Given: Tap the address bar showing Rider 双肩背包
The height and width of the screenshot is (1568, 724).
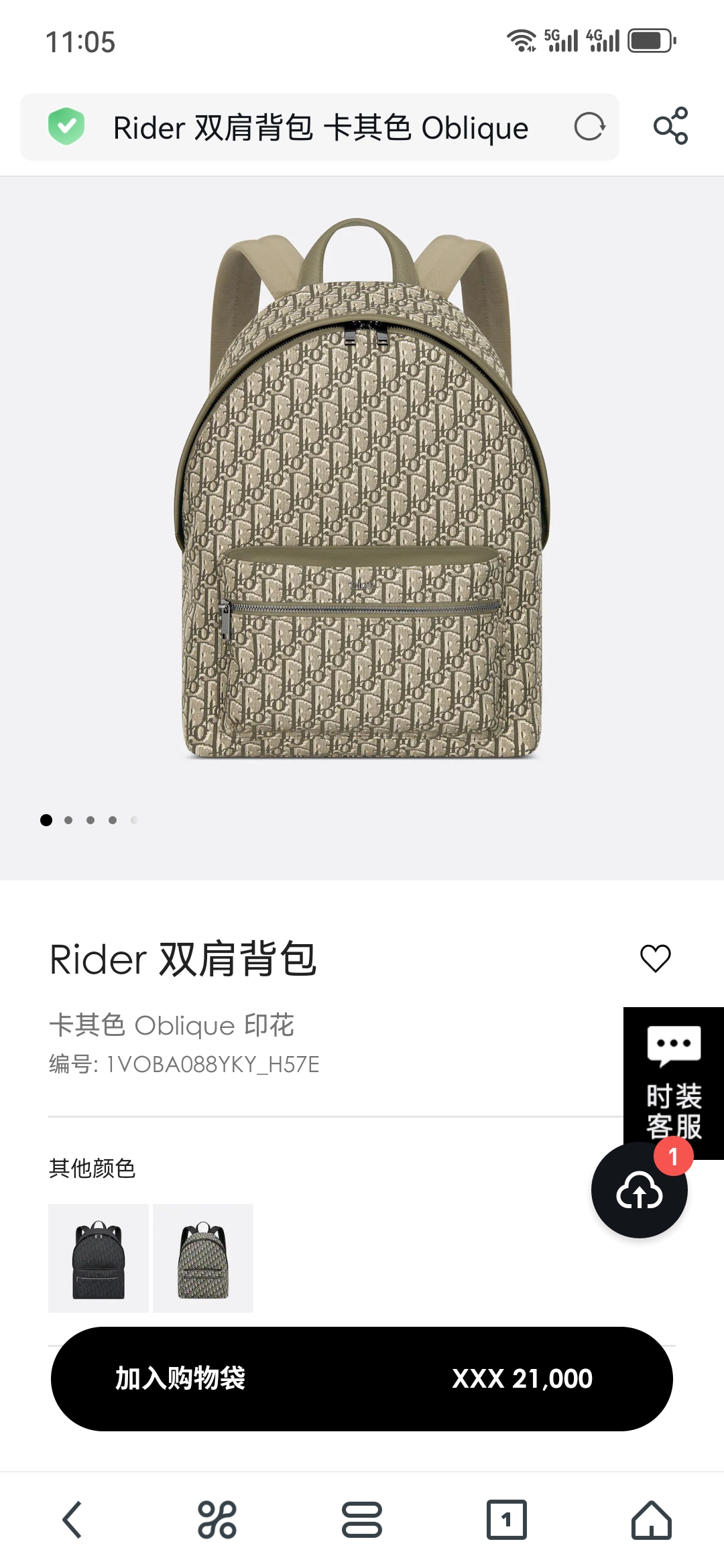Looking at the screenshot, I should coord(320,127).
